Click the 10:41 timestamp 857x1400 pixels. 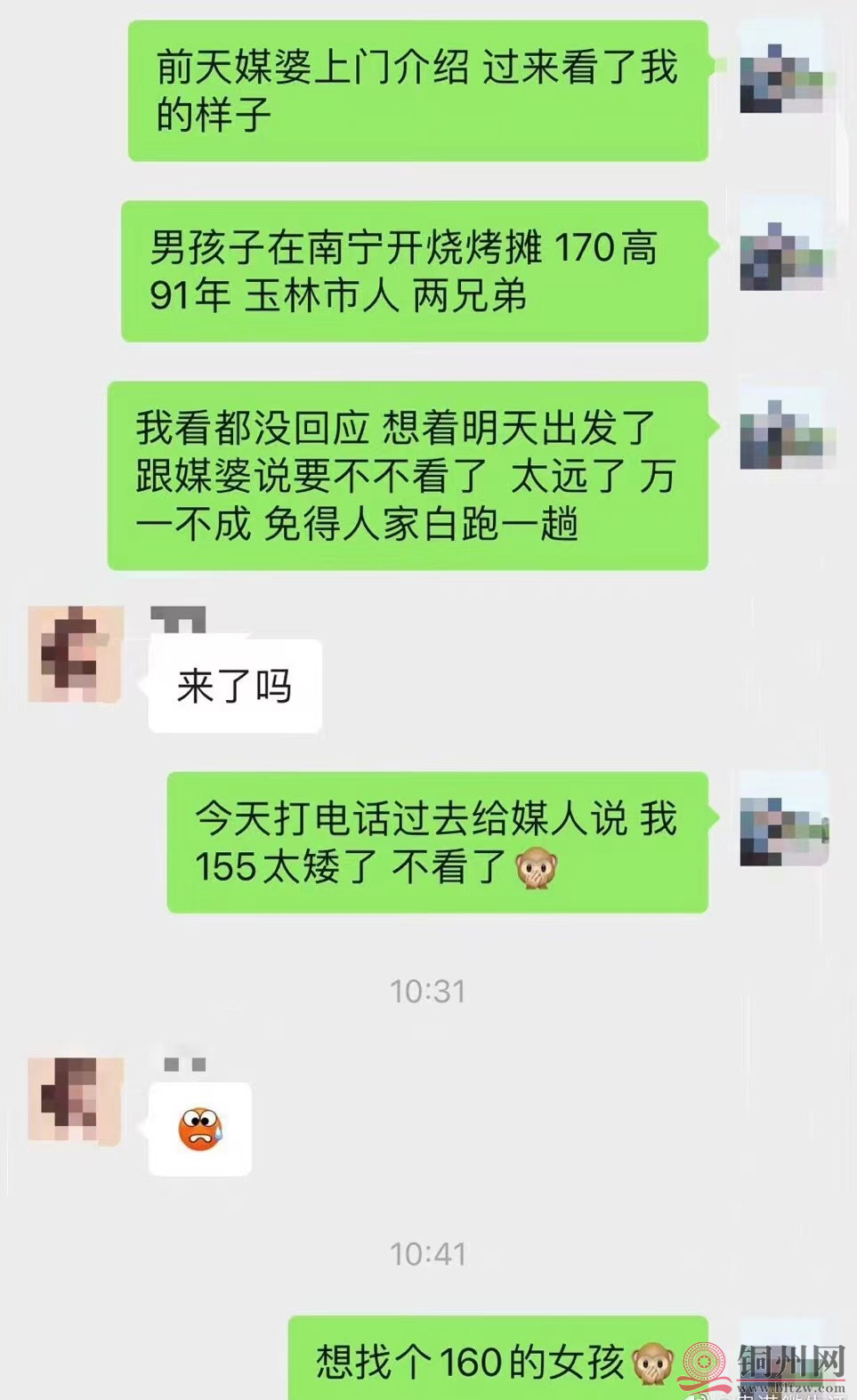428,1253
